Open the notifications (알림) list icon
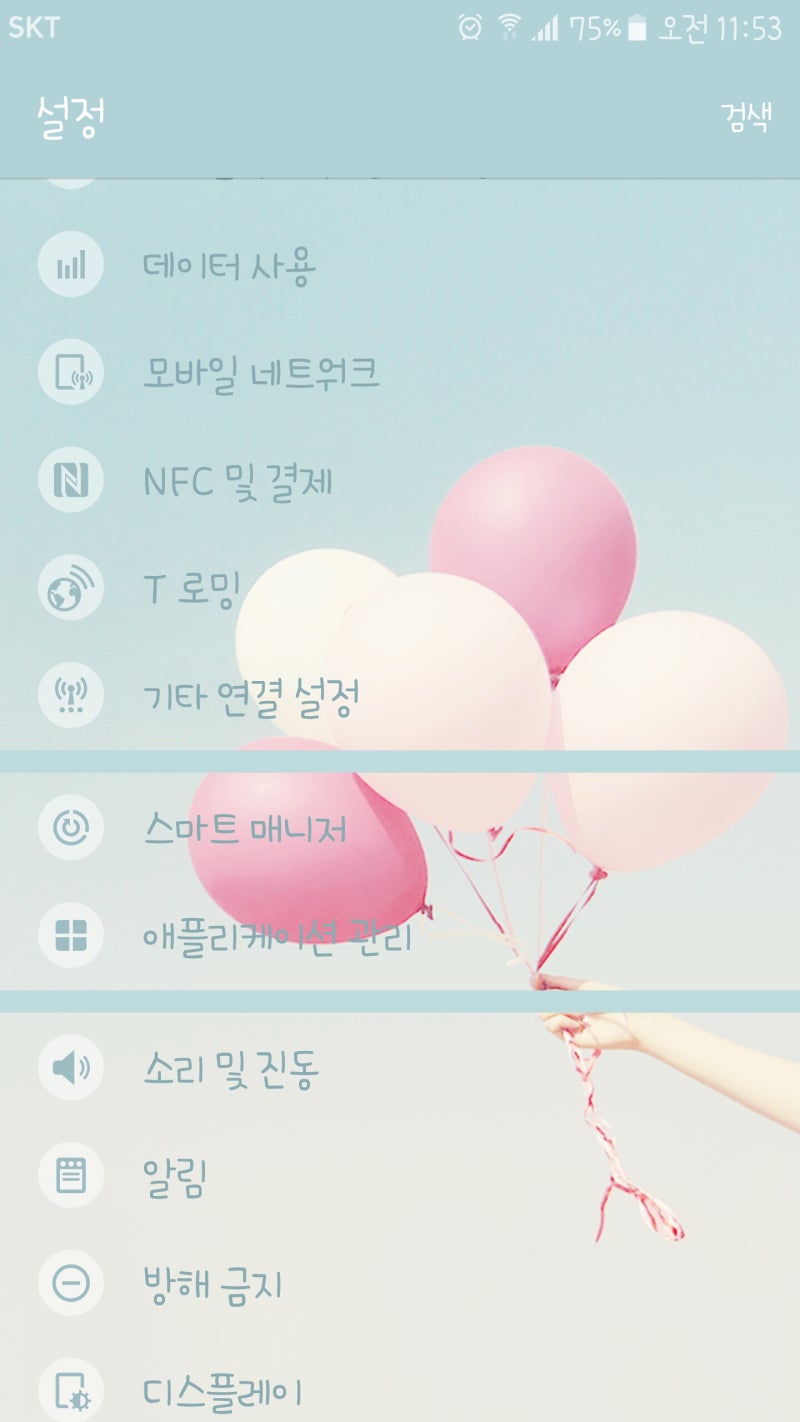 [x=70, y=1176]
